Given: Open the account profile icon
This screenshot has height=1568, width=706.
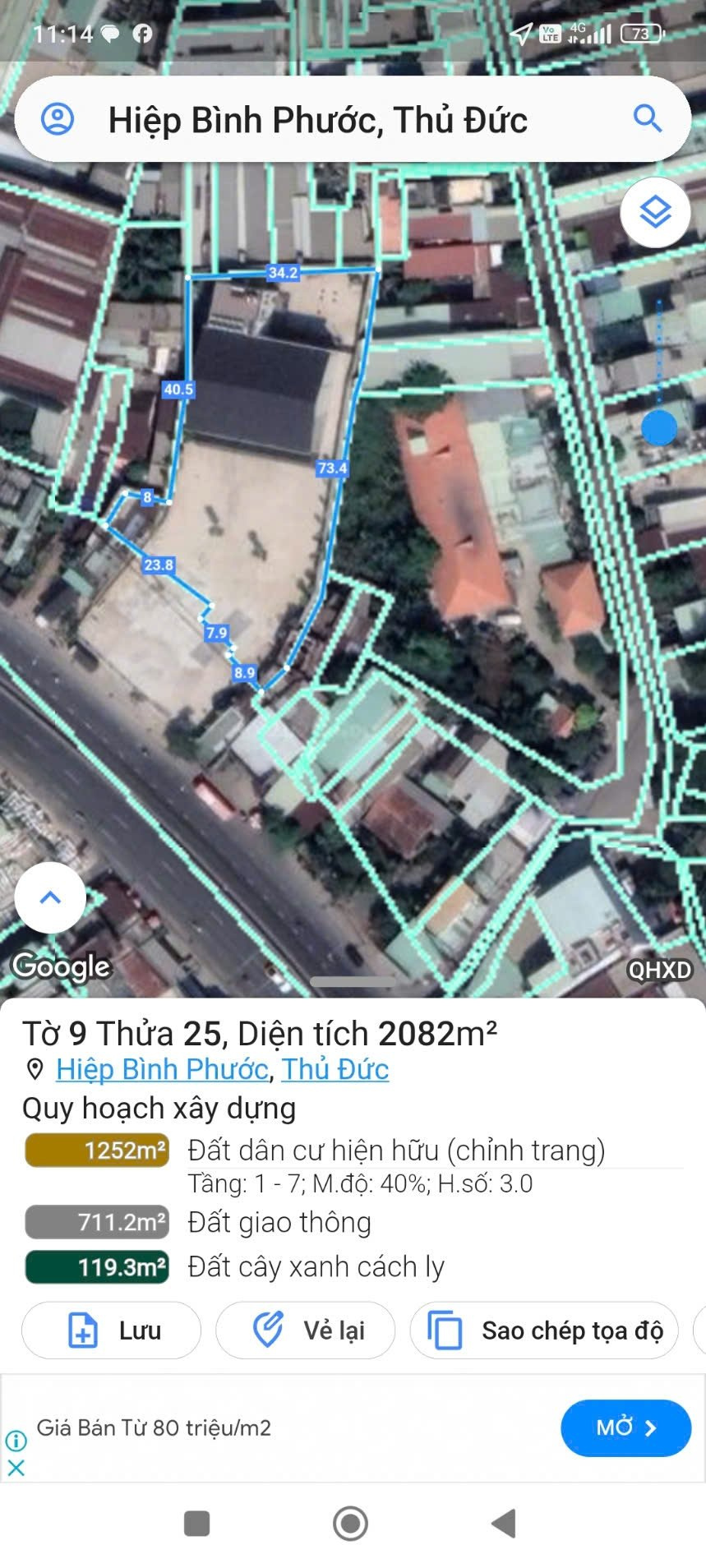Looking at the screenshot, I should click(x=58, y=120).
